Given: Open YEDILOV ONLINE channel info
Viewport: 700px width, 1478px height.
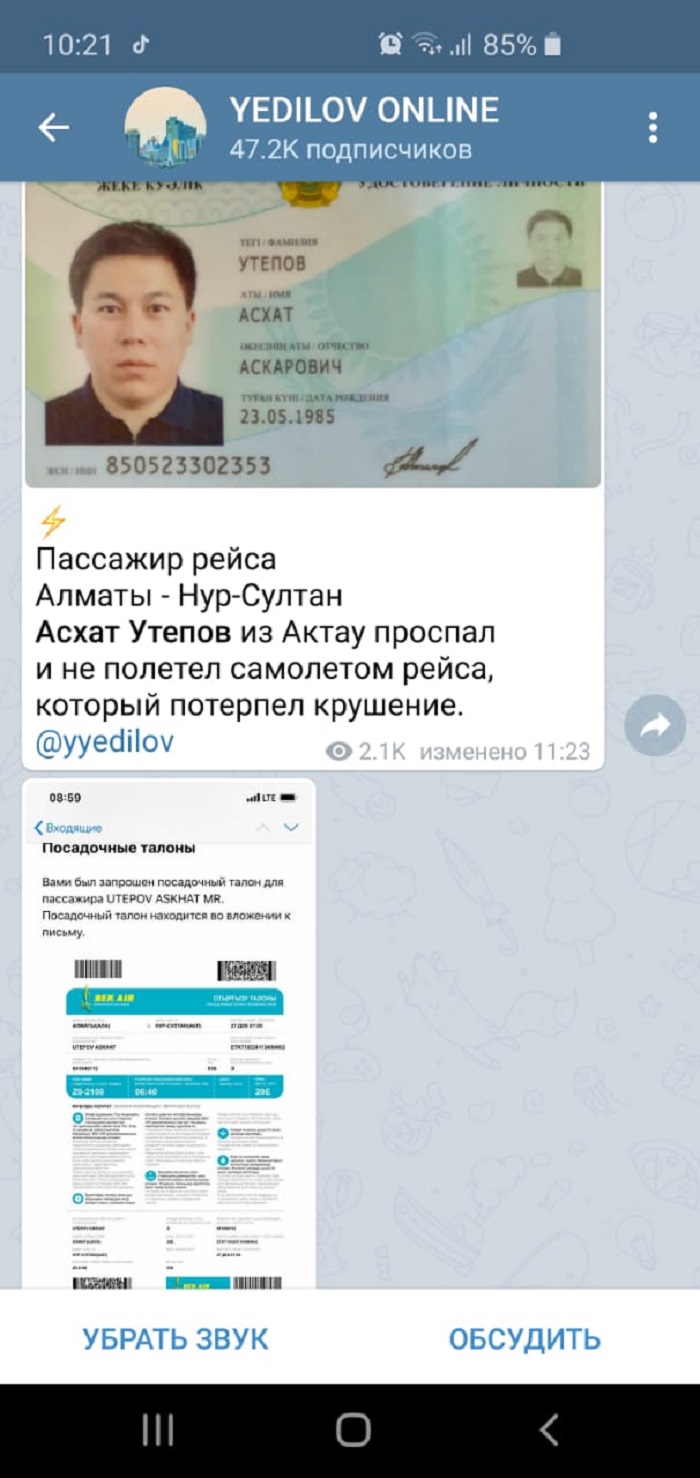Looking at the screenshot, I should pos(364,127).
